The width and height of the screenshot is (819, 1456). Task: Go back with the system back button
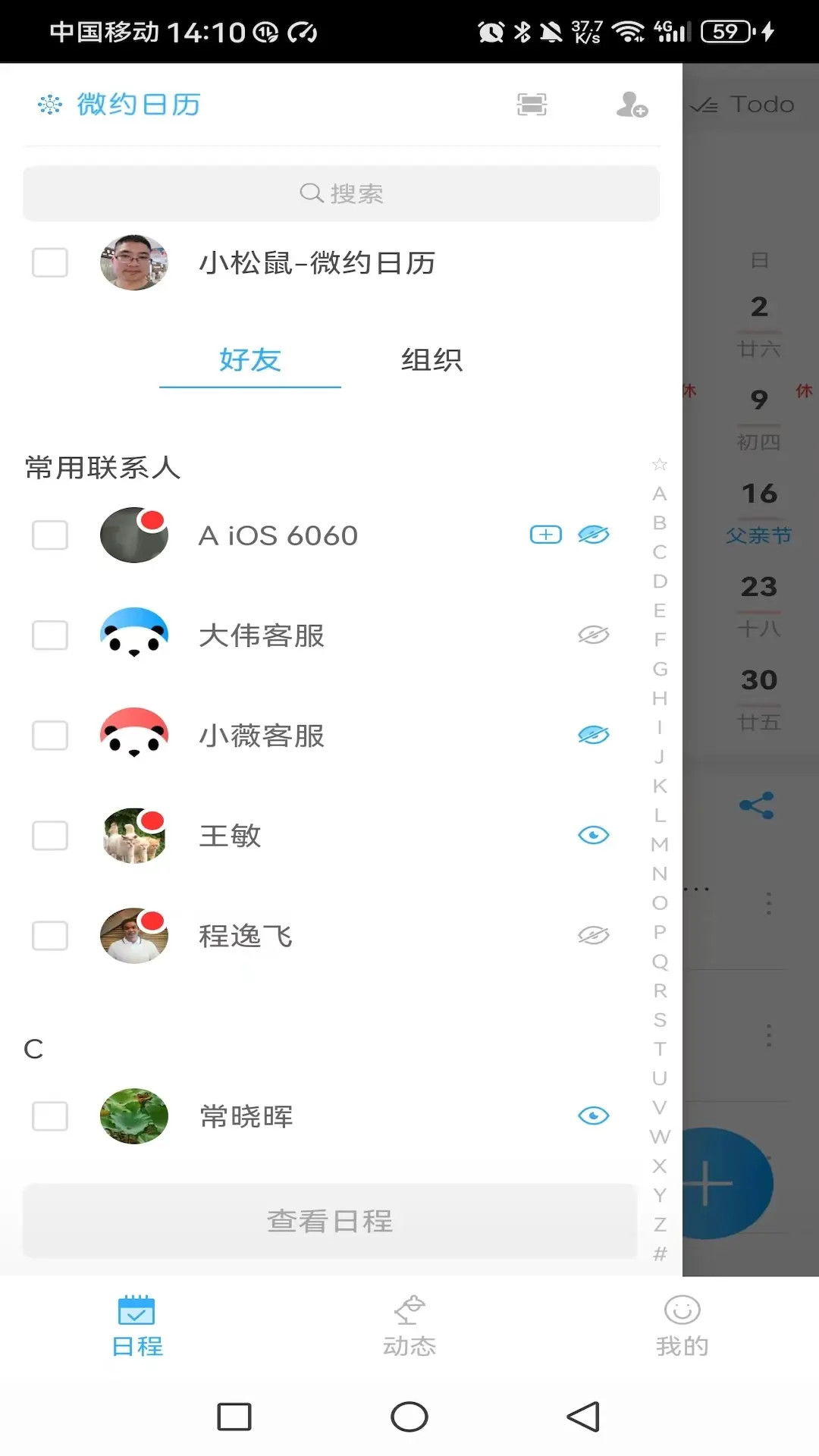583,1417
